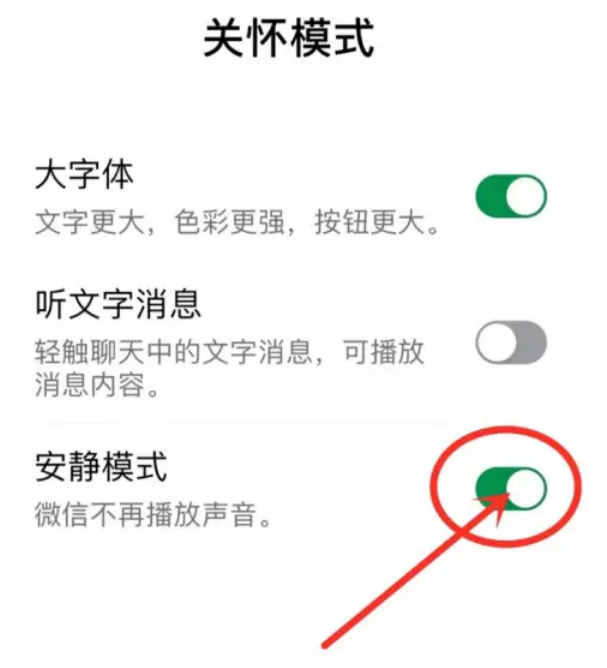Enable the 听文字消息 toggle
The image size is (607, 668).
pos(511,343)
